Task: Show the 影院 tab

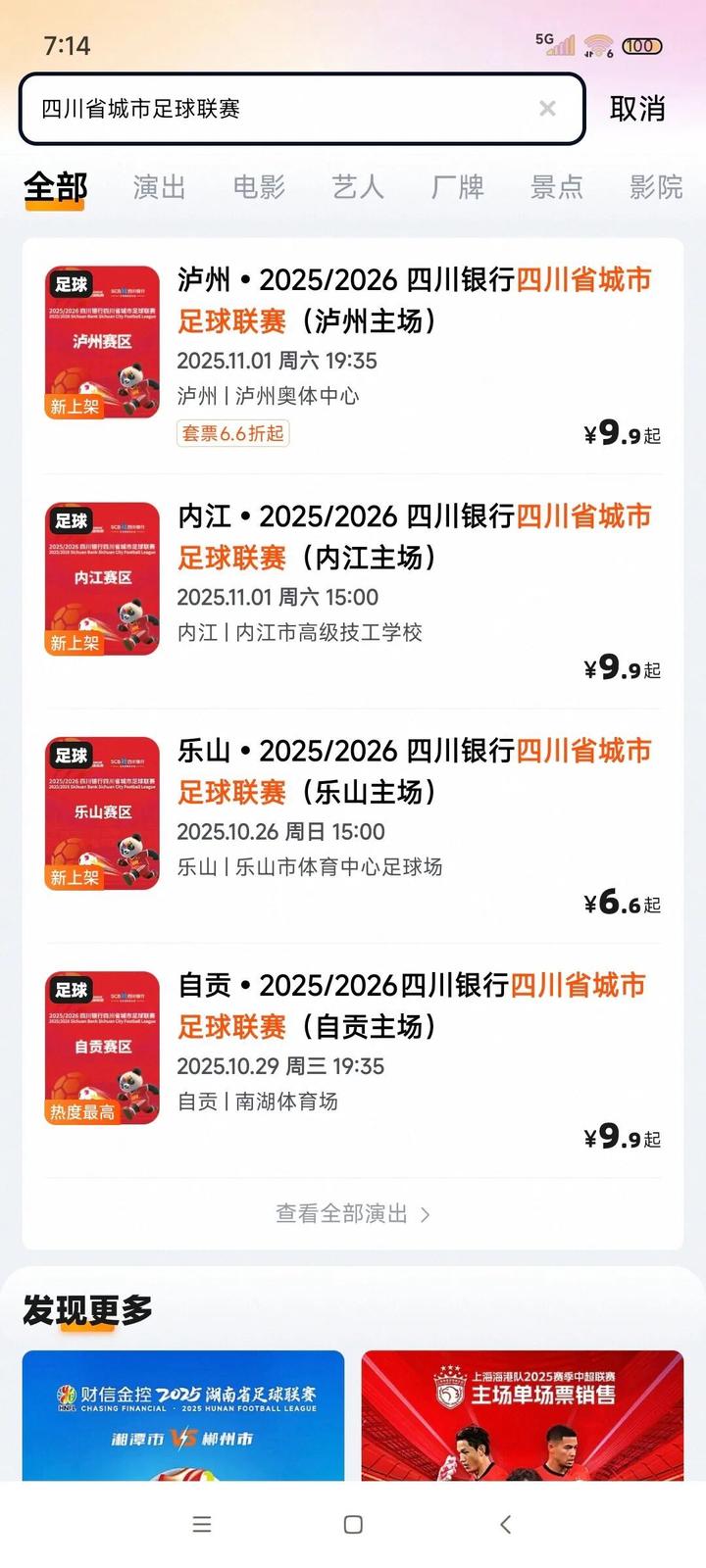Action: coord(656,186)
